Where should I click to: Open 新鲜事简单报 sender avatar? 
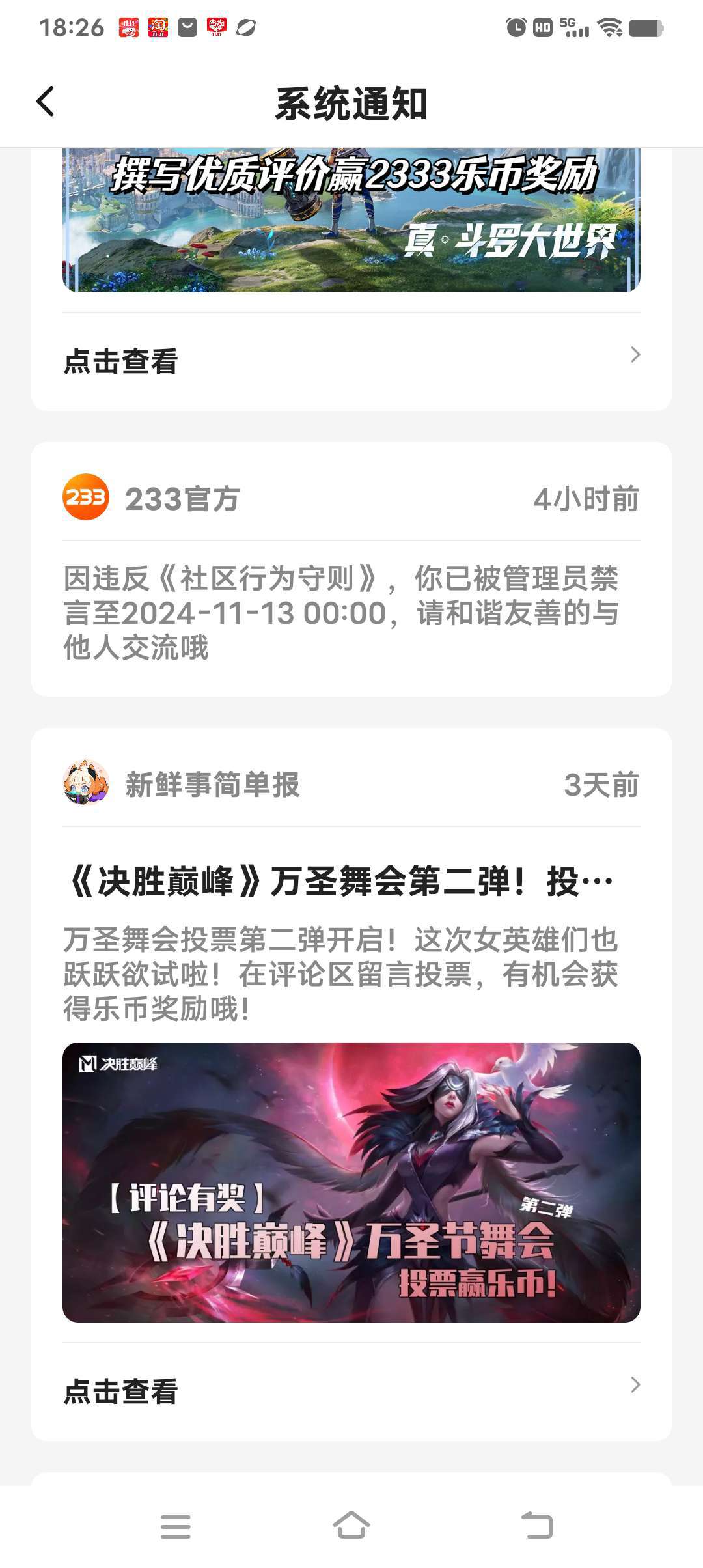tap(85, 783)
